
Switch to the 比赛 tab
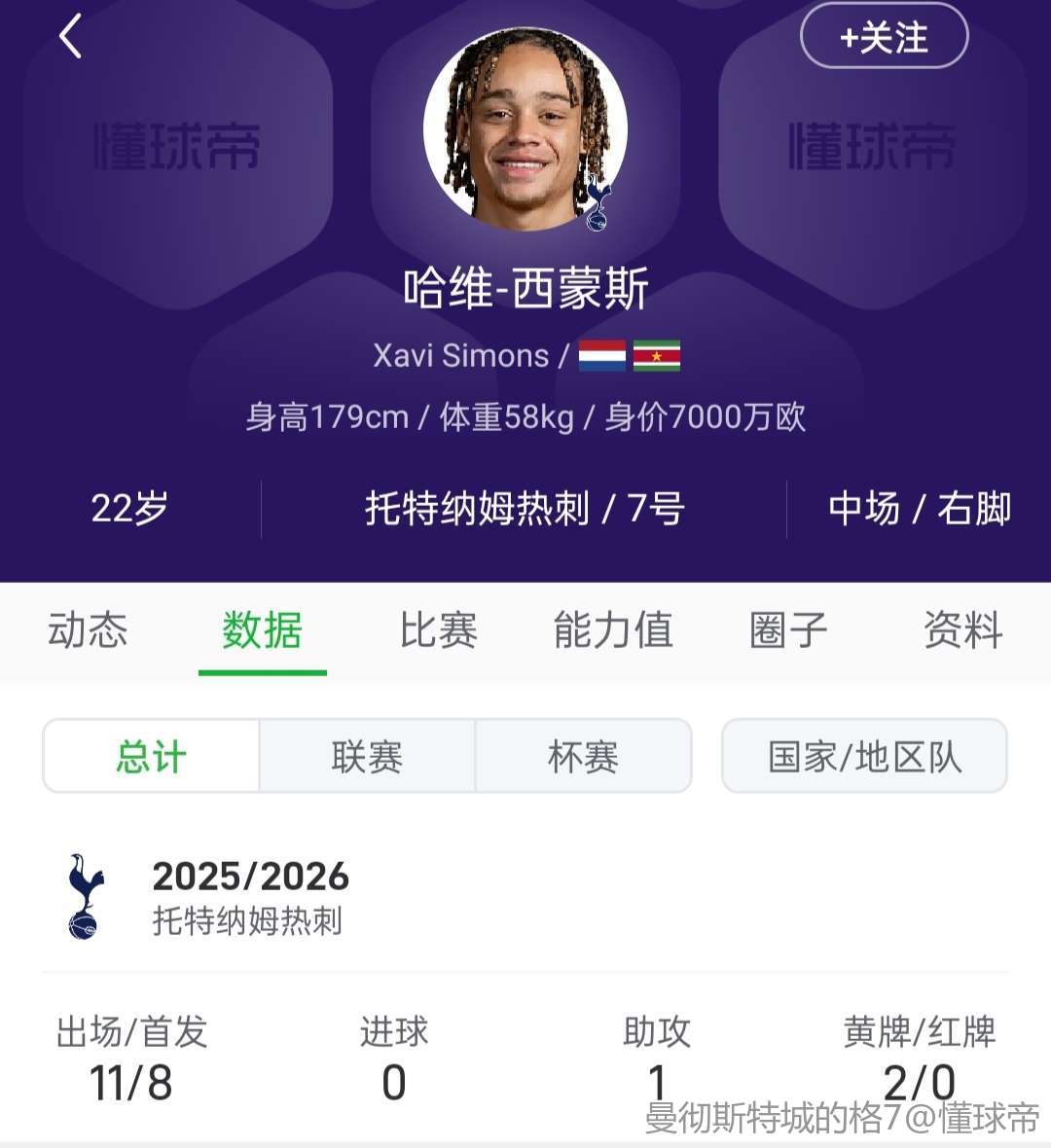pyautogui.click(x=438, y=630)
